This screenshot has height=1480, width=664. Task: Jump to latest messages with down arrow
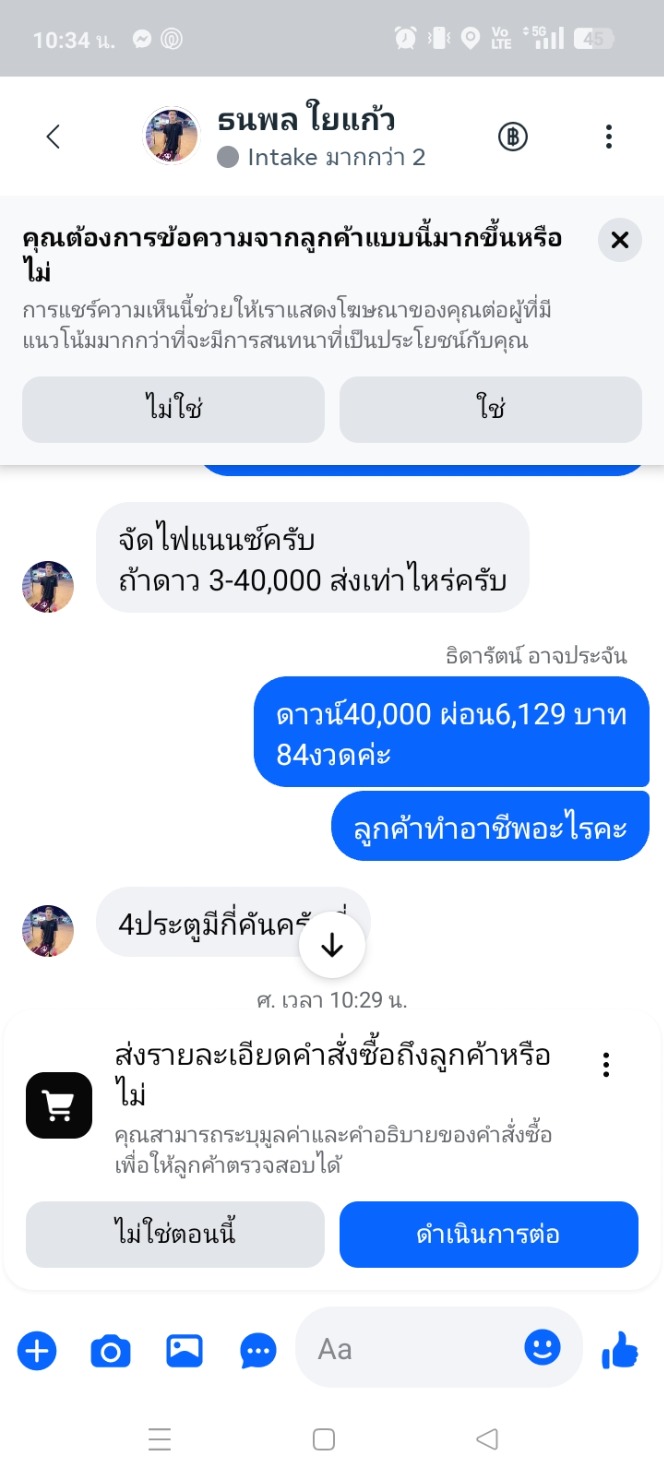click(x=332, y=947)
